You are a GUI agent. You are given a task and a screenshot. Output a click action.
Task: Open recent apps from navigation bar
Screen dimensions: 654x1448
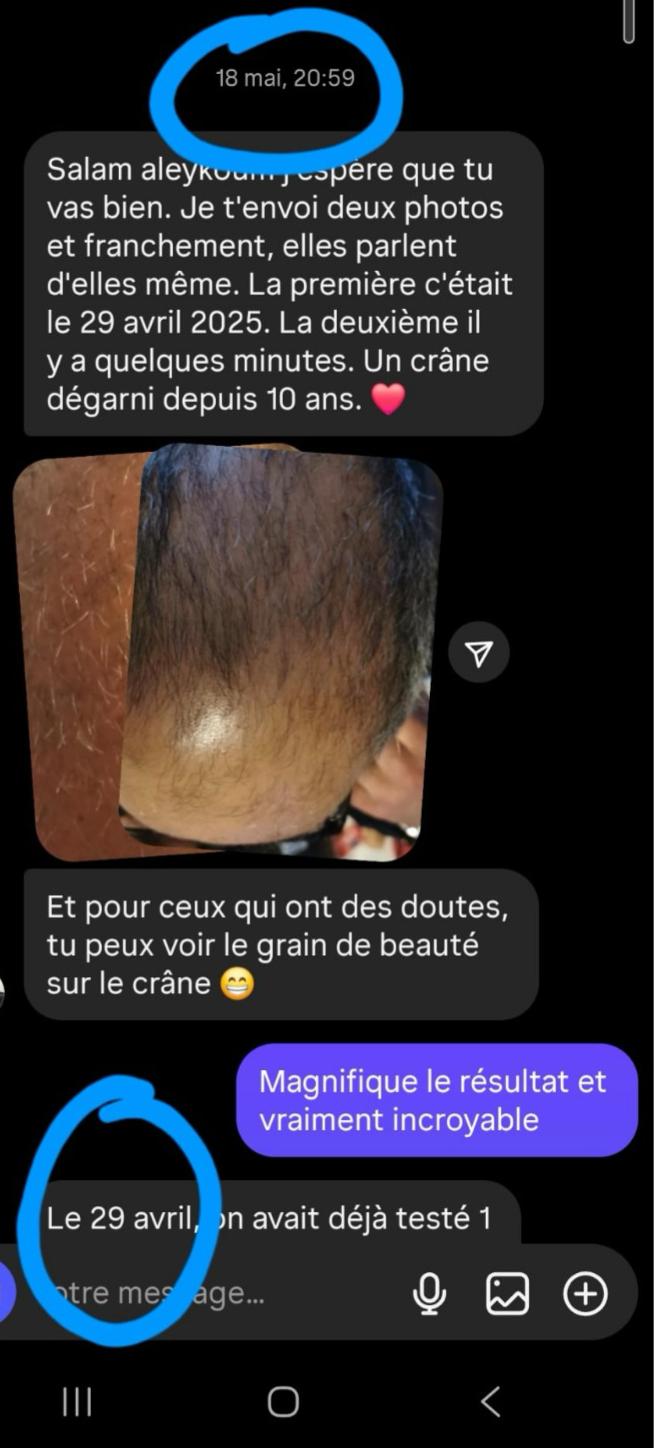click(x=77, y=1401)
